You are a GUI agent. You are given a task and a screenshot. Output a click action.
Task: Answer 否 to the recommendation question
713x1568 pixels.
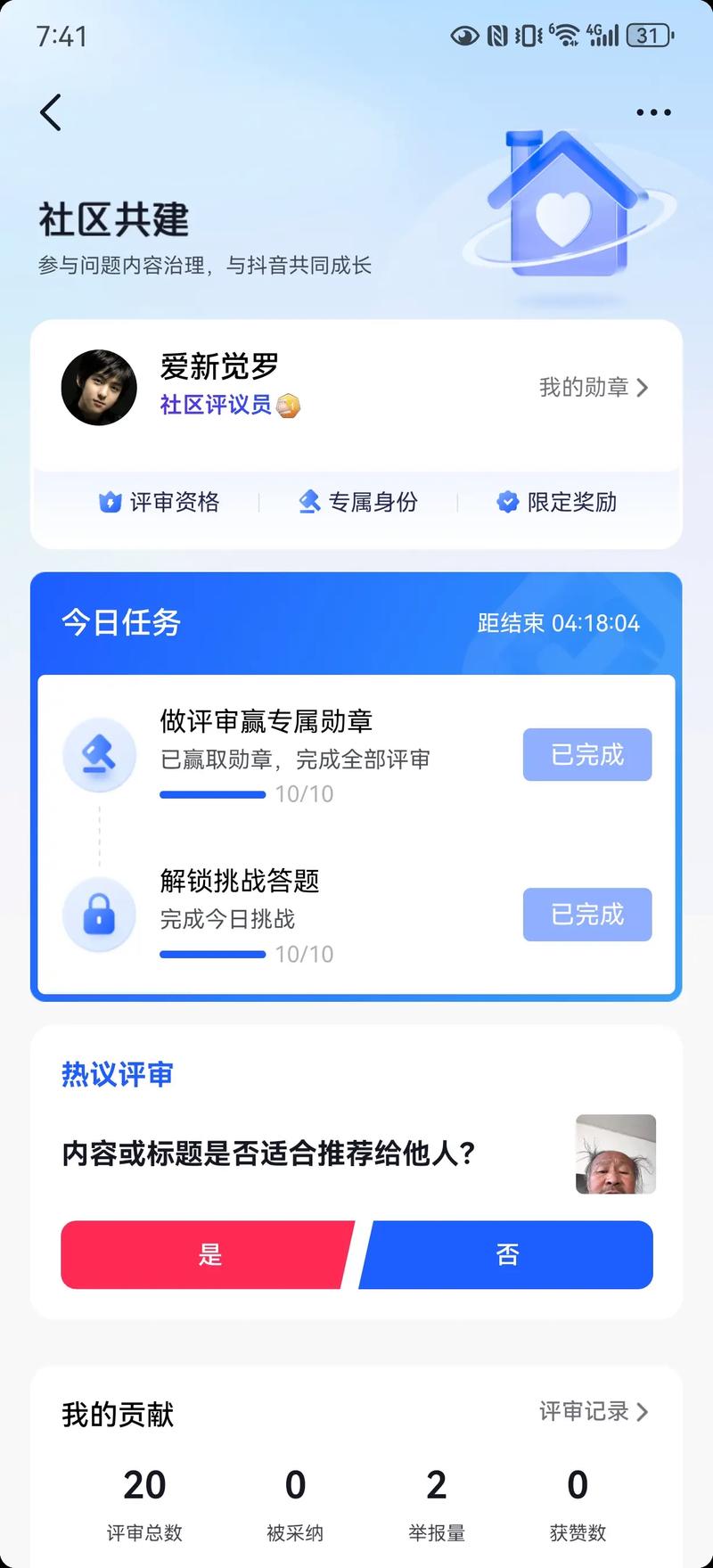pos(508,1255)
